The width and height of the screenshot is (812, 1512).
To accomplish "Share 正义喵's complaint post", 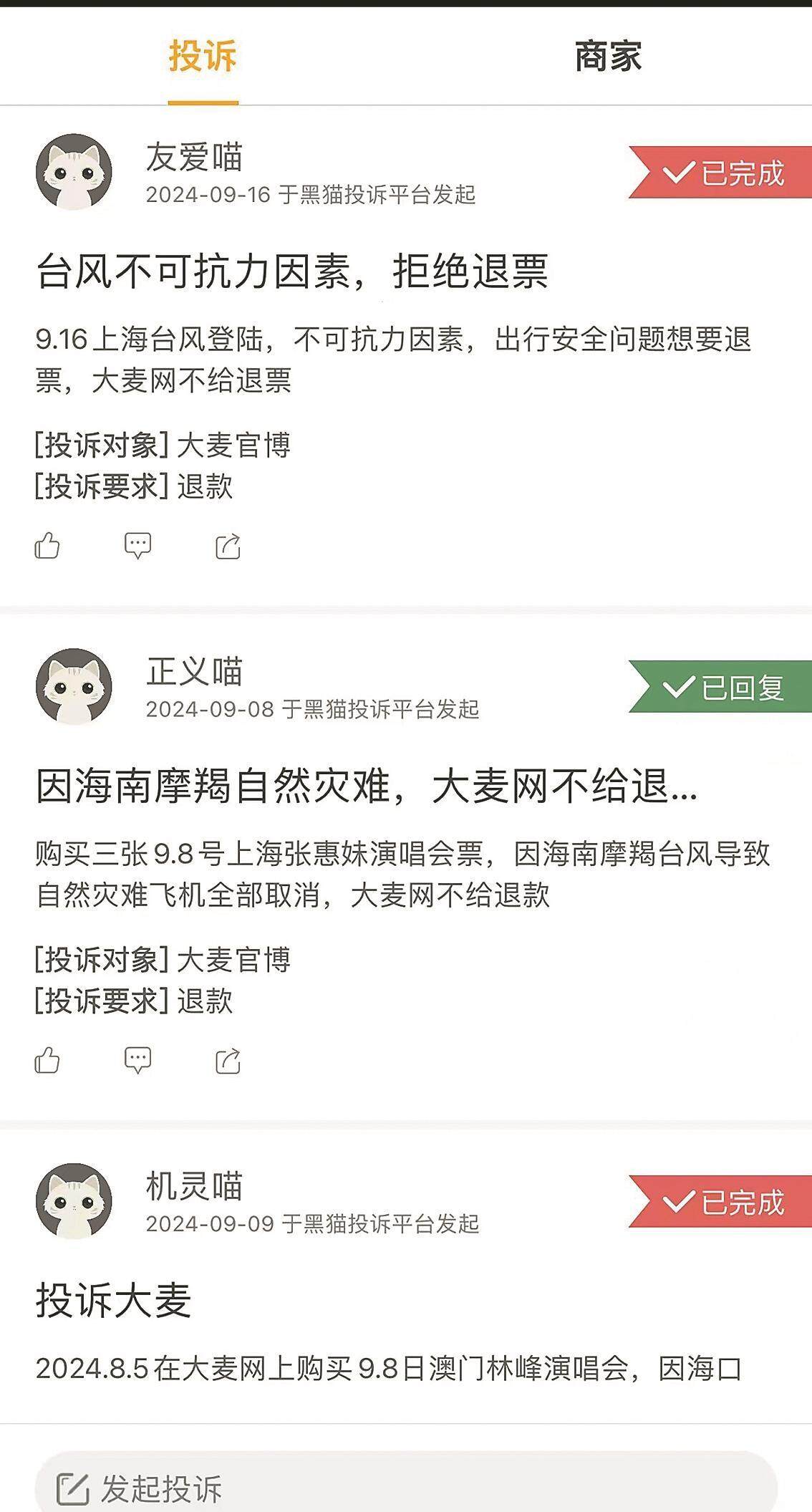I will (228, 1060).
